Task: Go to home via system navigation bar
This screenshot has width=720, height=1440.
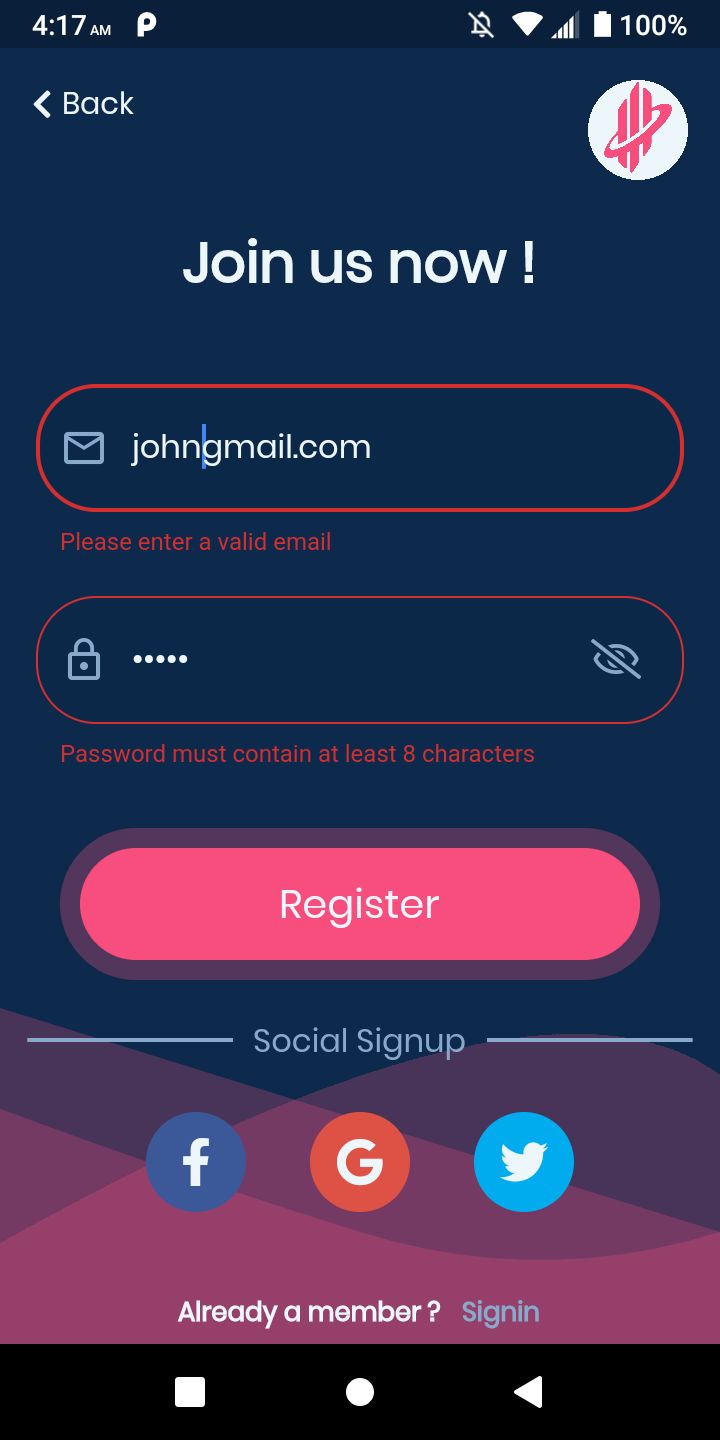Action: [360, 1392]
